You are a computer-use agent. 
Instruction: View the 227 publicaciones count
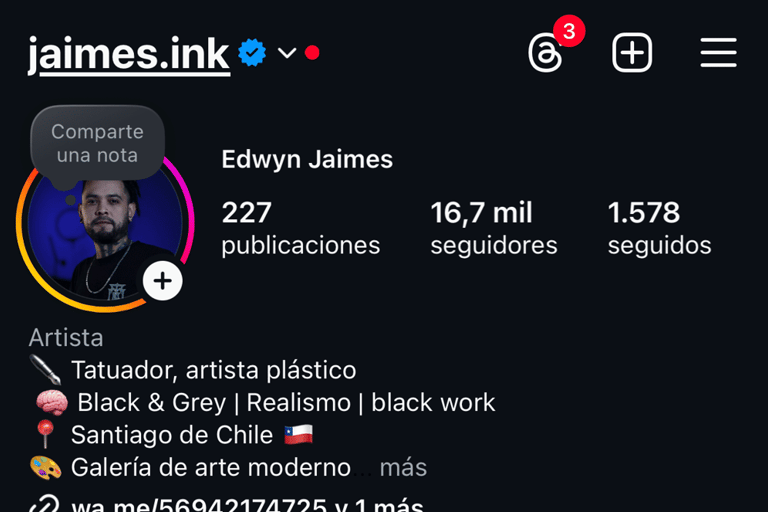[300, 228]
